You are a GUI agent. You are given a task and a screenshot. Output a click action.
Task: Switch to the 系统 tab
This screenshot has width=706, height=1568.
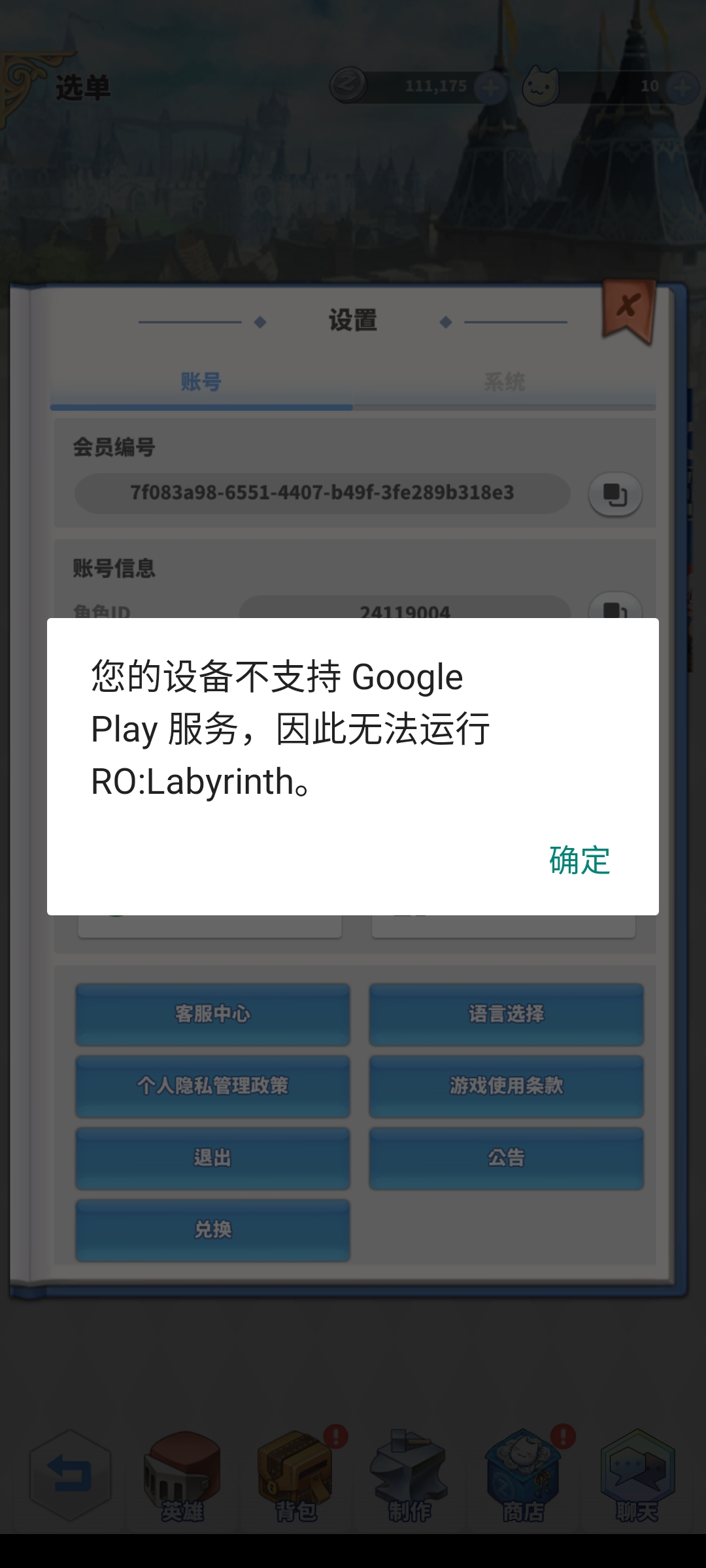tap(504, 382)
